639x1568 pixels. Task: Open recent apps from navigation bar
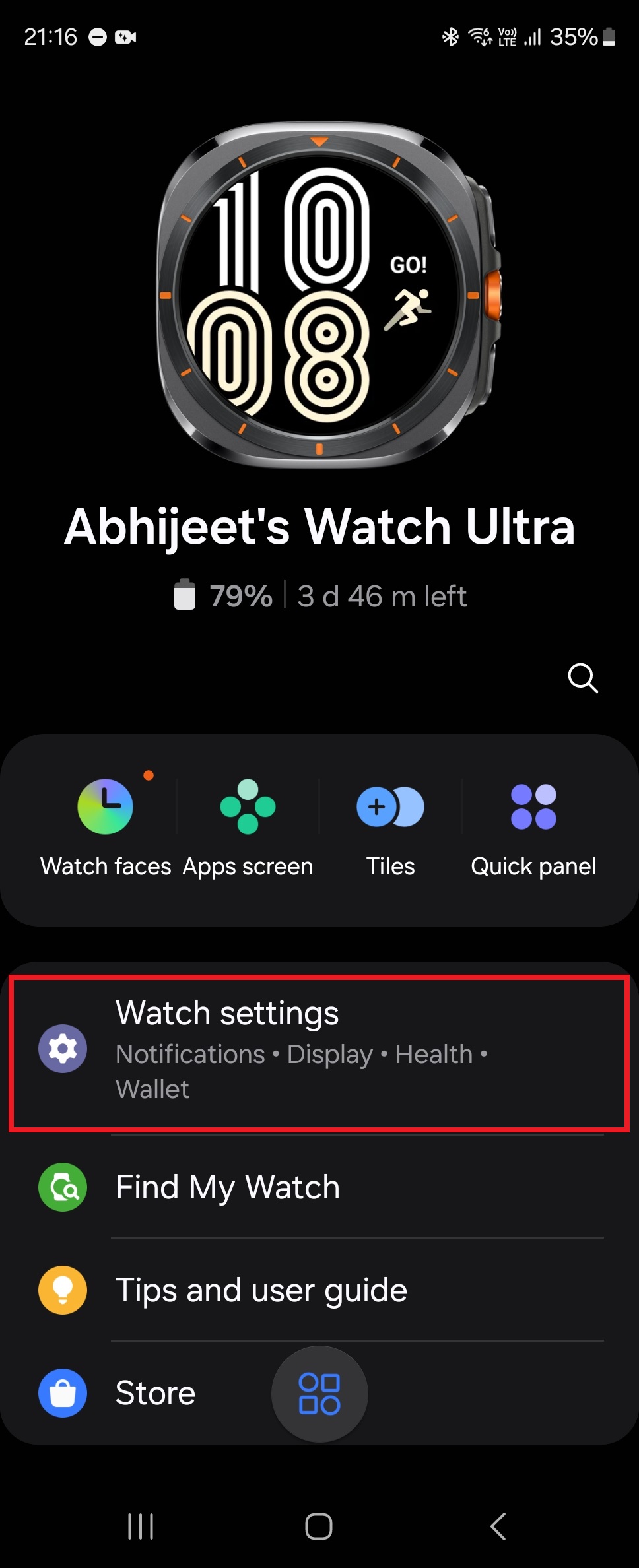coord(141,1526)
